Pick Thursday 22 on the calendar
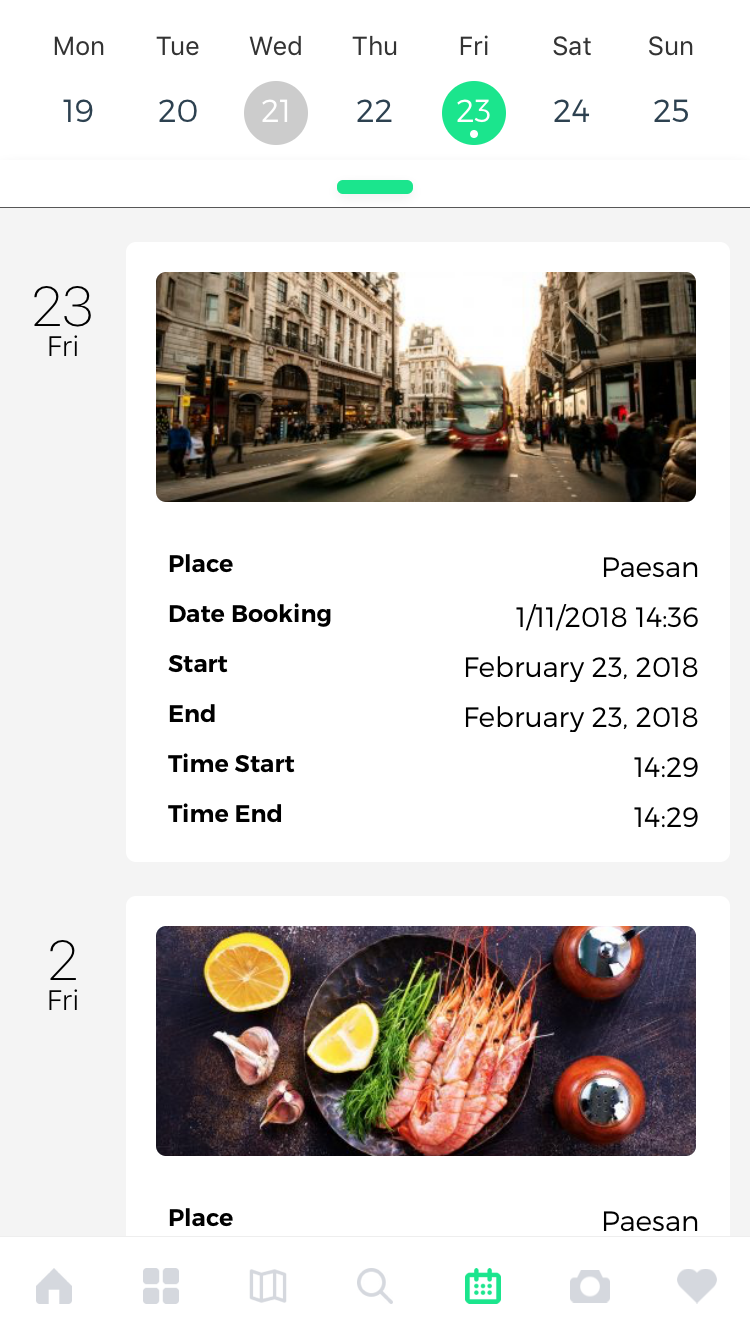Image resolution: width=750 pixels, height=1334 pixels. [374, 111]
